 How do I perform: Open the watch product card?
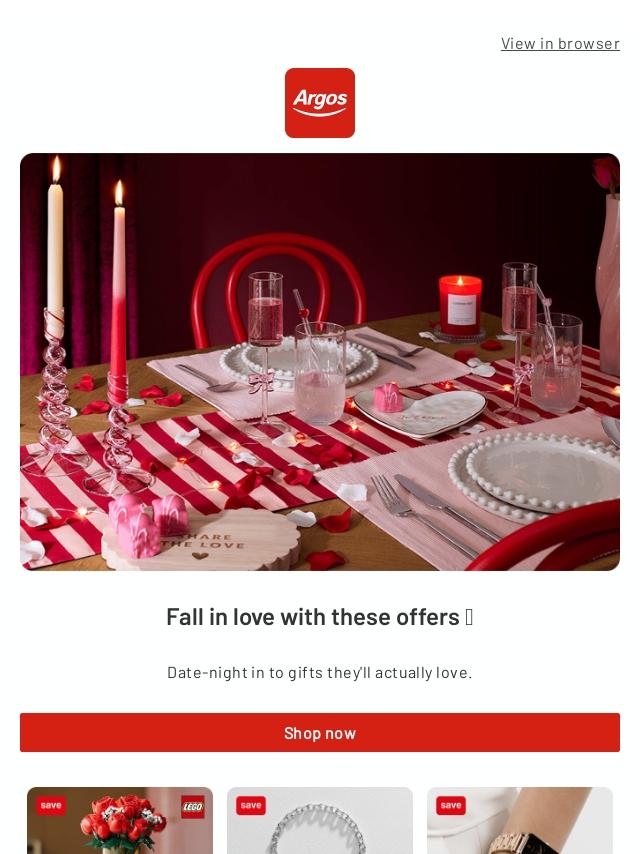520,823
